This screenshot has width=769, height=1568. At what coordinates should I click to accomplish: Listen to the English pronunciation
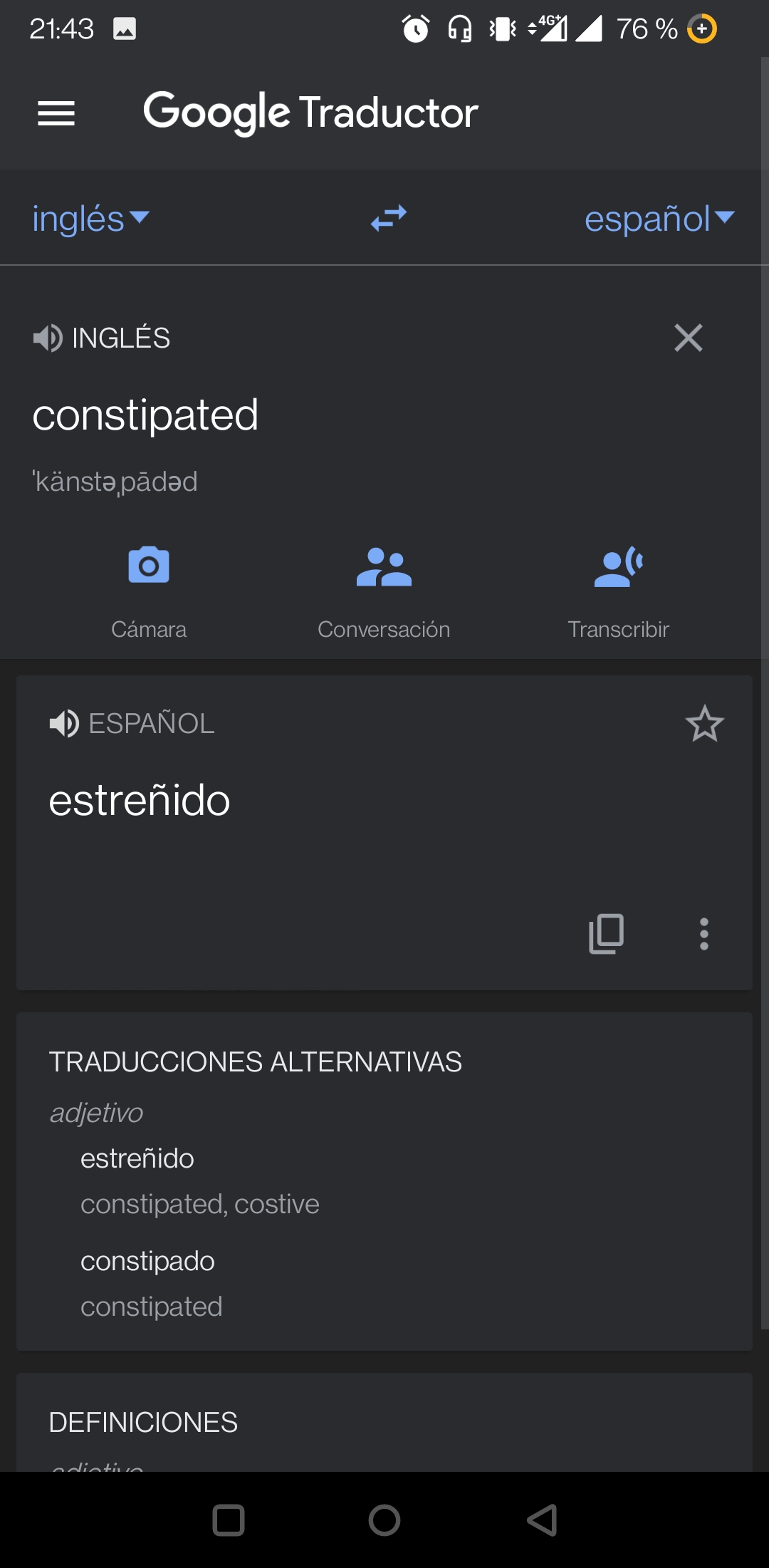click(x=48, y=338)
